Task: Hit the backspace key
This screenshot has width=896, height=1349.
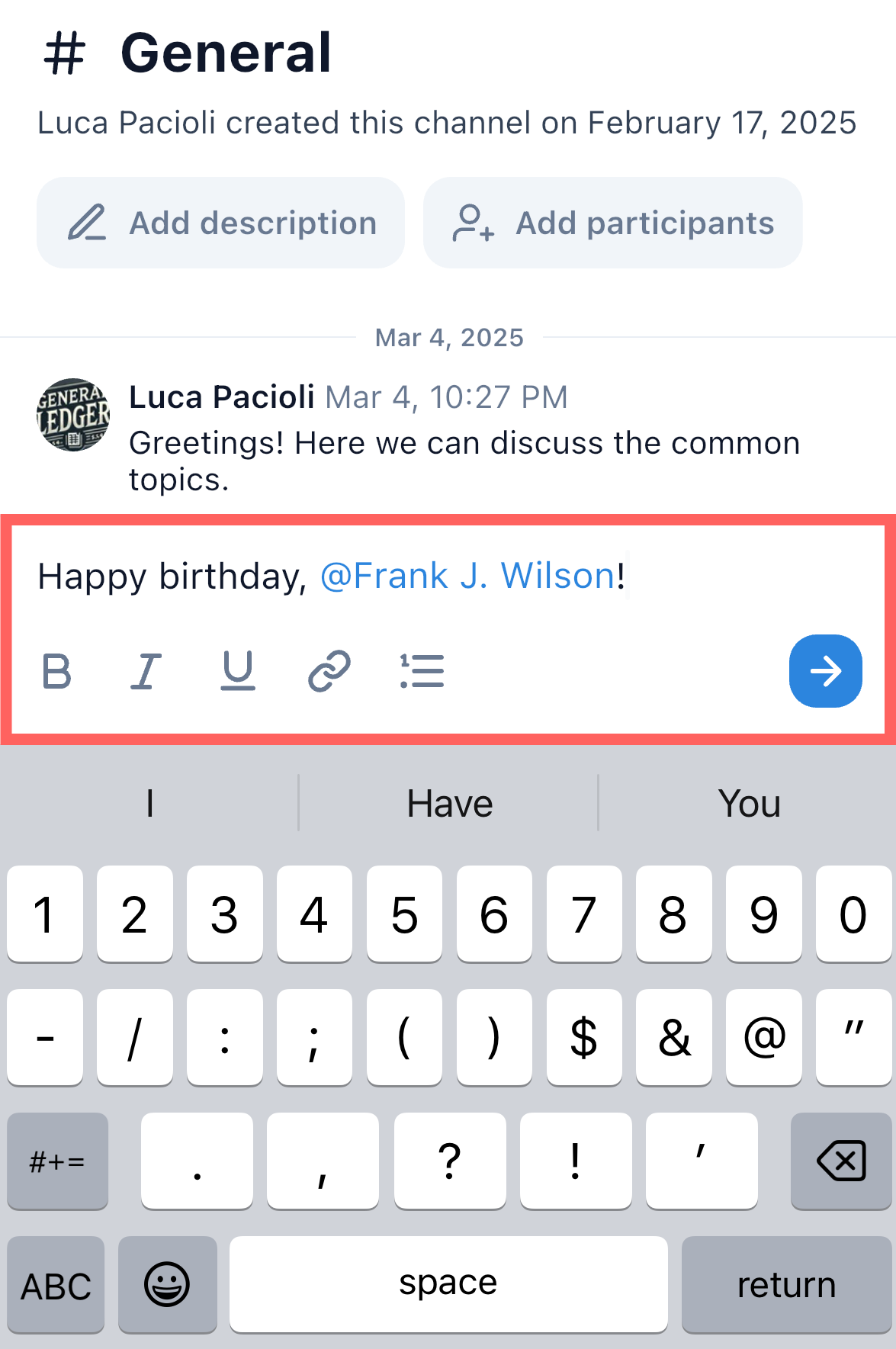Action: [840, 1161]
